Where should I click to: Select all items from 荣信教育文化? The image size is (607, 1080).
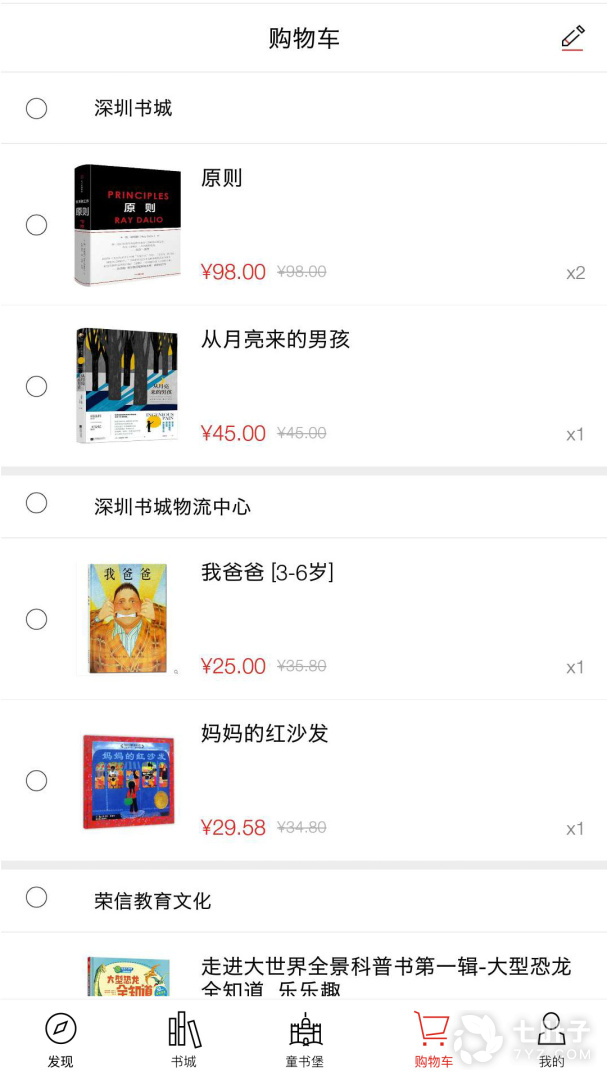(x=36, y=897)
